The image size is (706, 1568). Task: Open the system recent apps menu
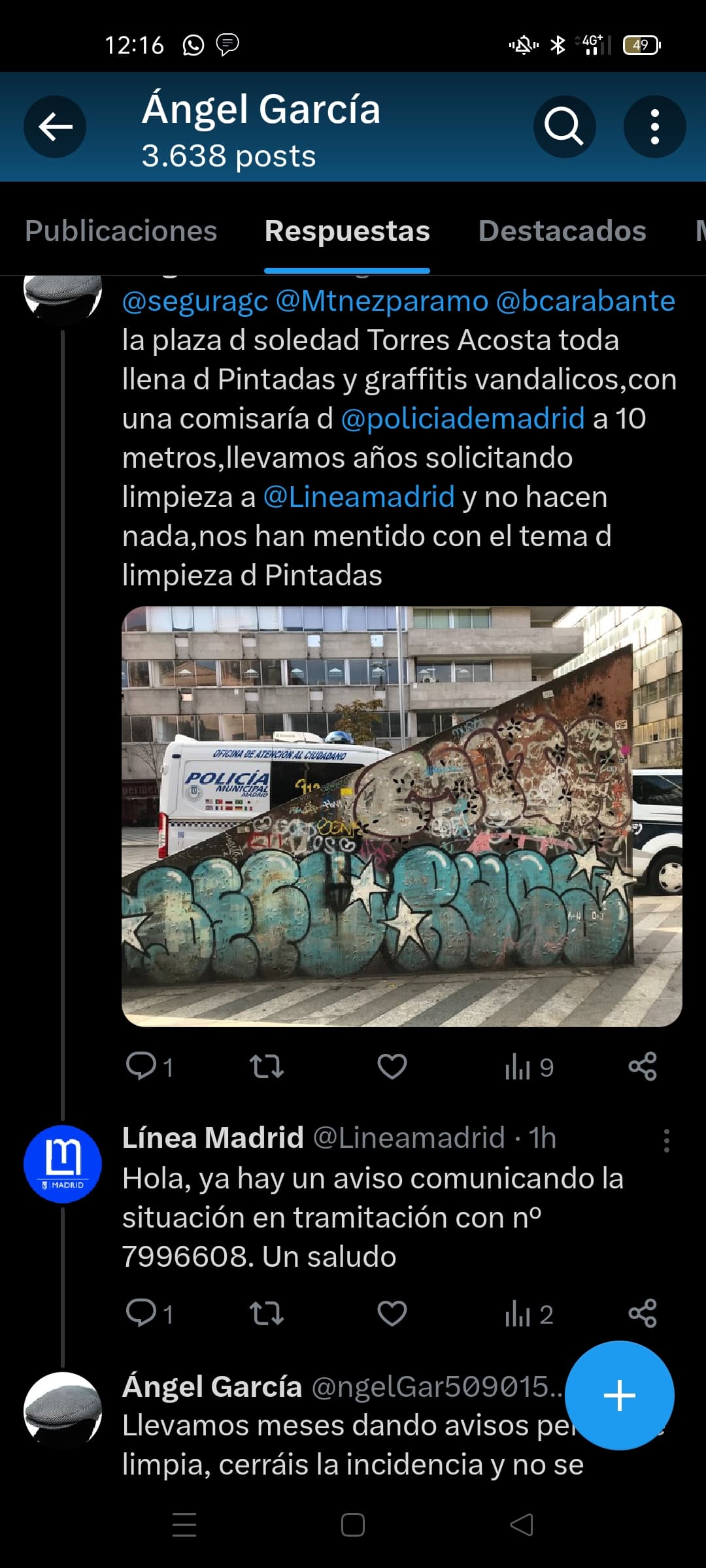tap(184, 1525)
